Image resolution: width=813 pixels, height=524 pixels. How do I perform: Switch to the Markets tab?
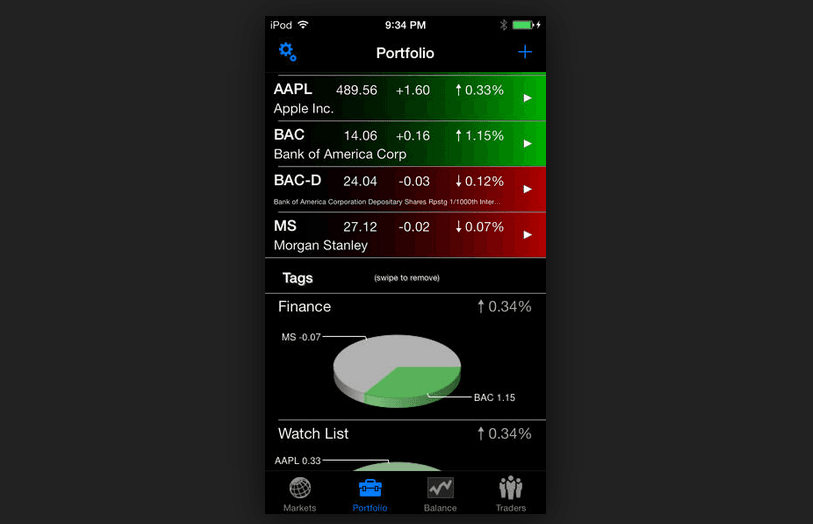300,494
